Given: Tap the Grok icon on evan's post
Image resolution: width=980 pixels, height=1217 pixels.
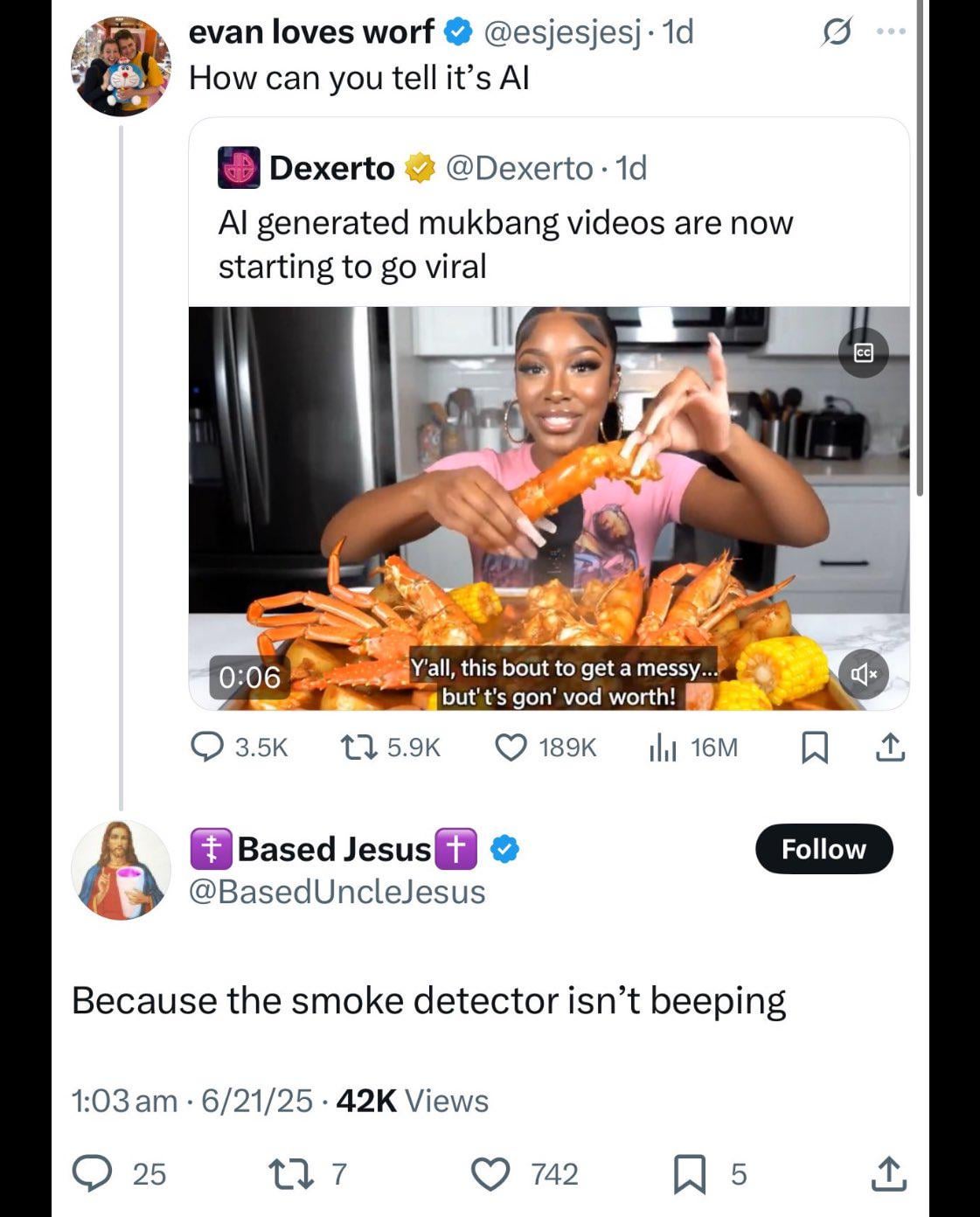Looking at the screenshot, I should click(837, 33).
